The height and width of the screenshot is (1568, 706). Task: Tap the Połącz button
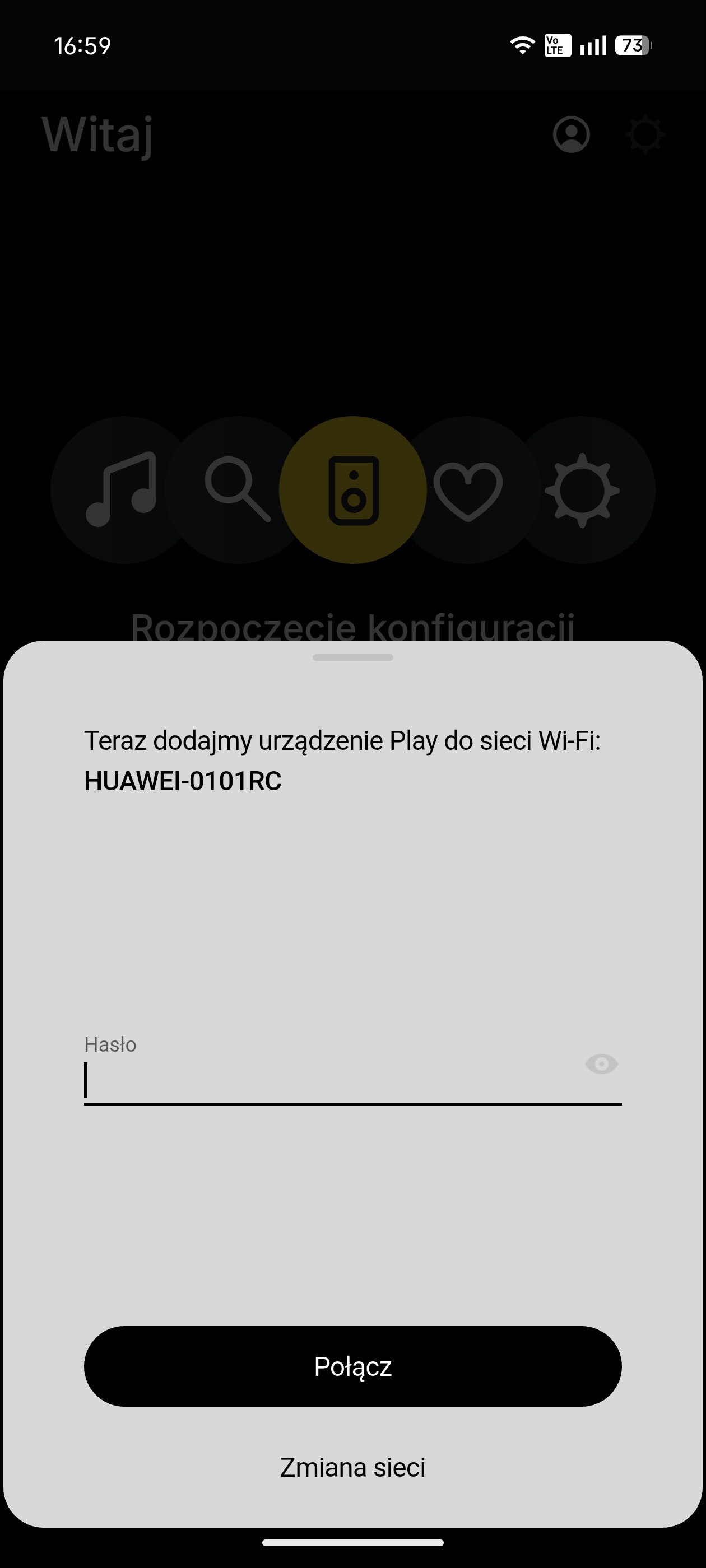click(x=352, y=1366)
